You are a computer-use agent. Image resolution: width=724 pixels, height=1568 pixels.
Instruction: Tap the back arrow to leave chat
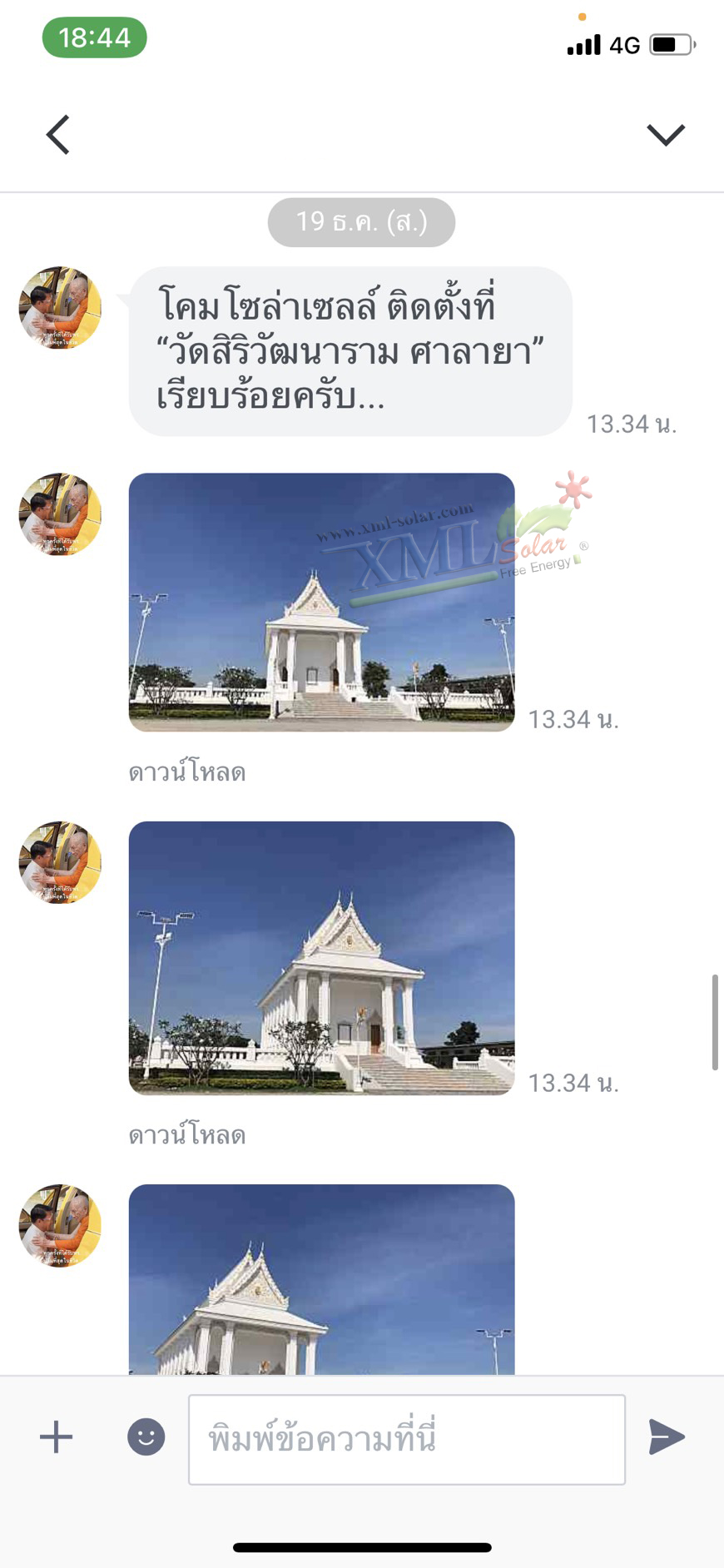(x=57, y=134)
